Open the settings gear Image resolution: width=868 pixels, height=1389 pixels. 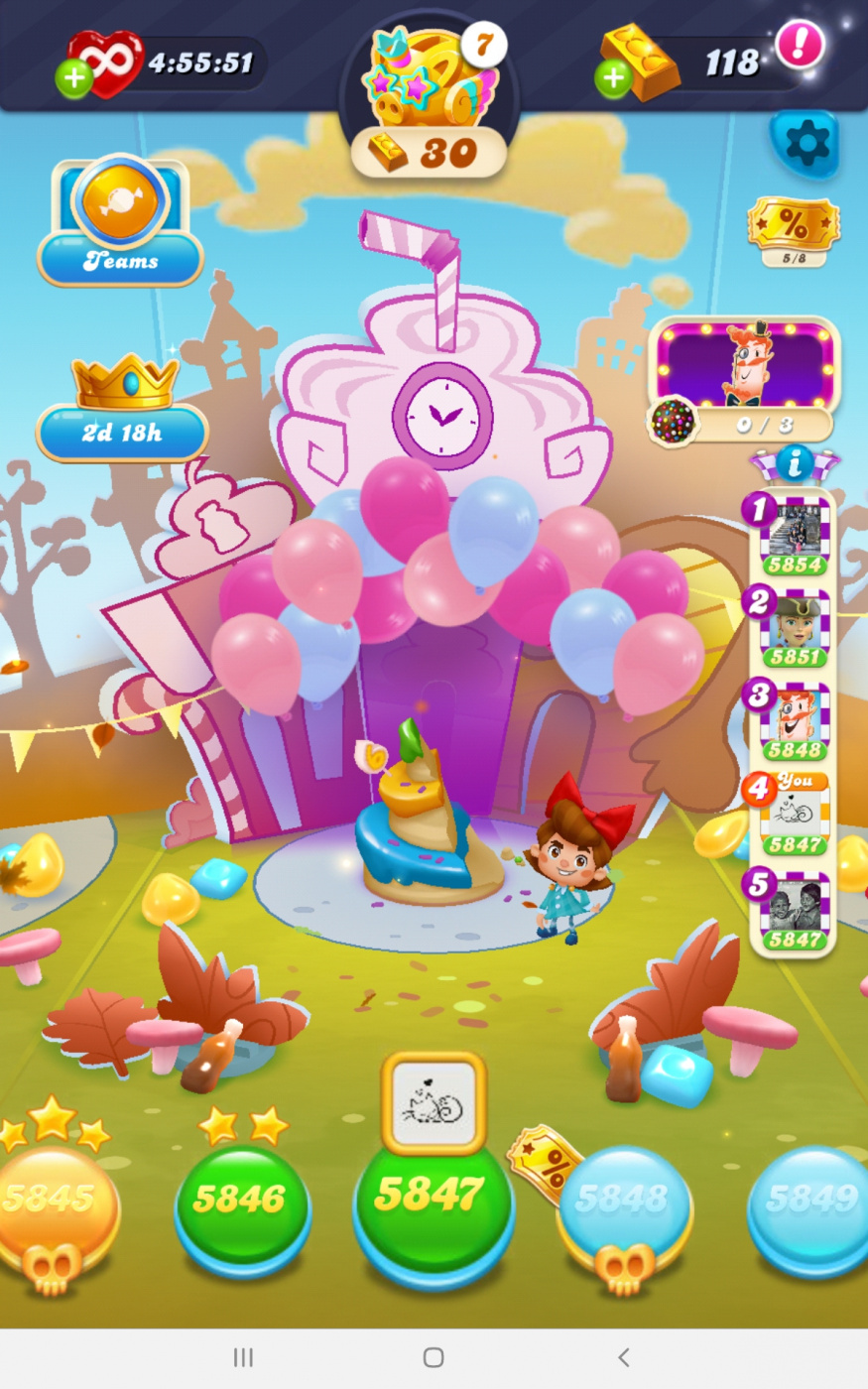(806, 145)
